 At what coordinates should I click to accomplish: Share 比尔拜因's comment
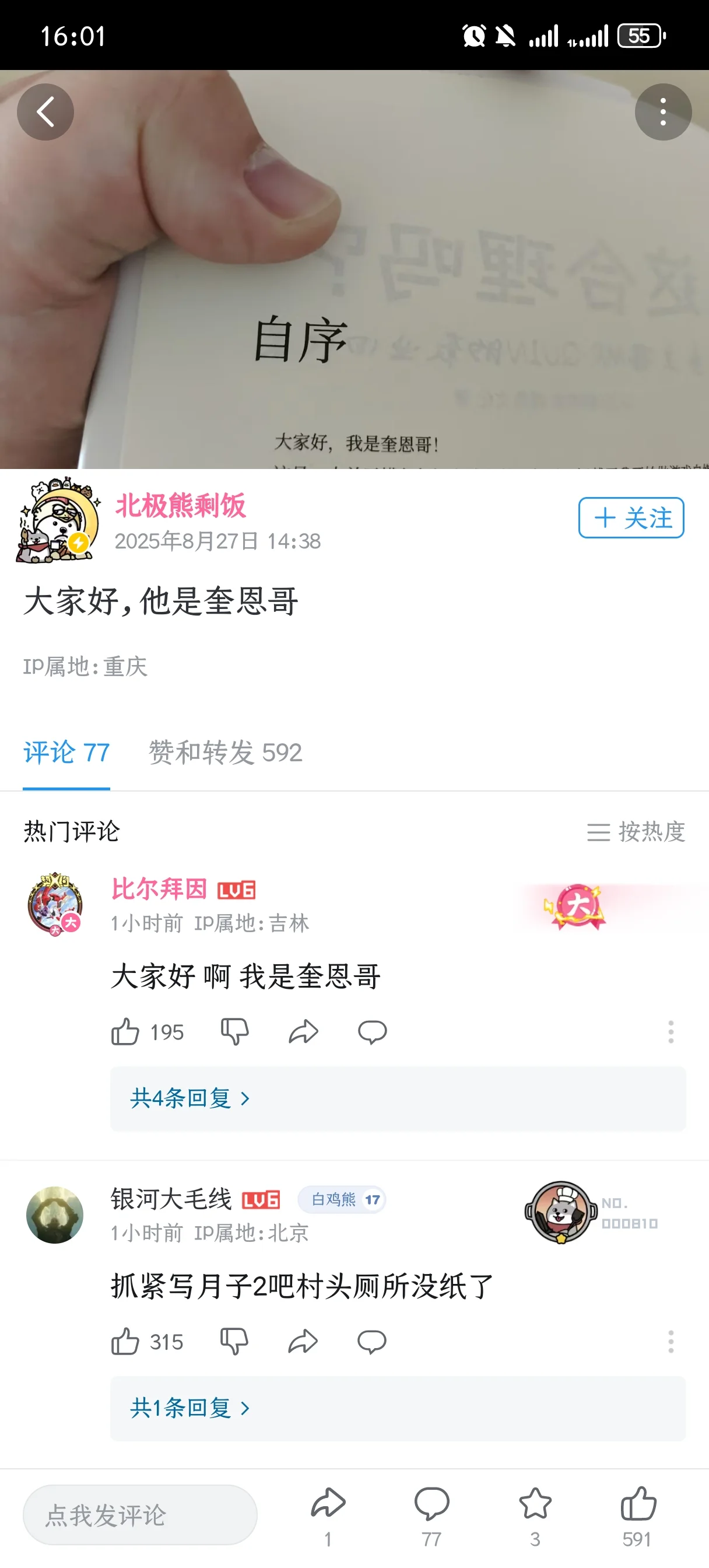tap(303, 1032)
